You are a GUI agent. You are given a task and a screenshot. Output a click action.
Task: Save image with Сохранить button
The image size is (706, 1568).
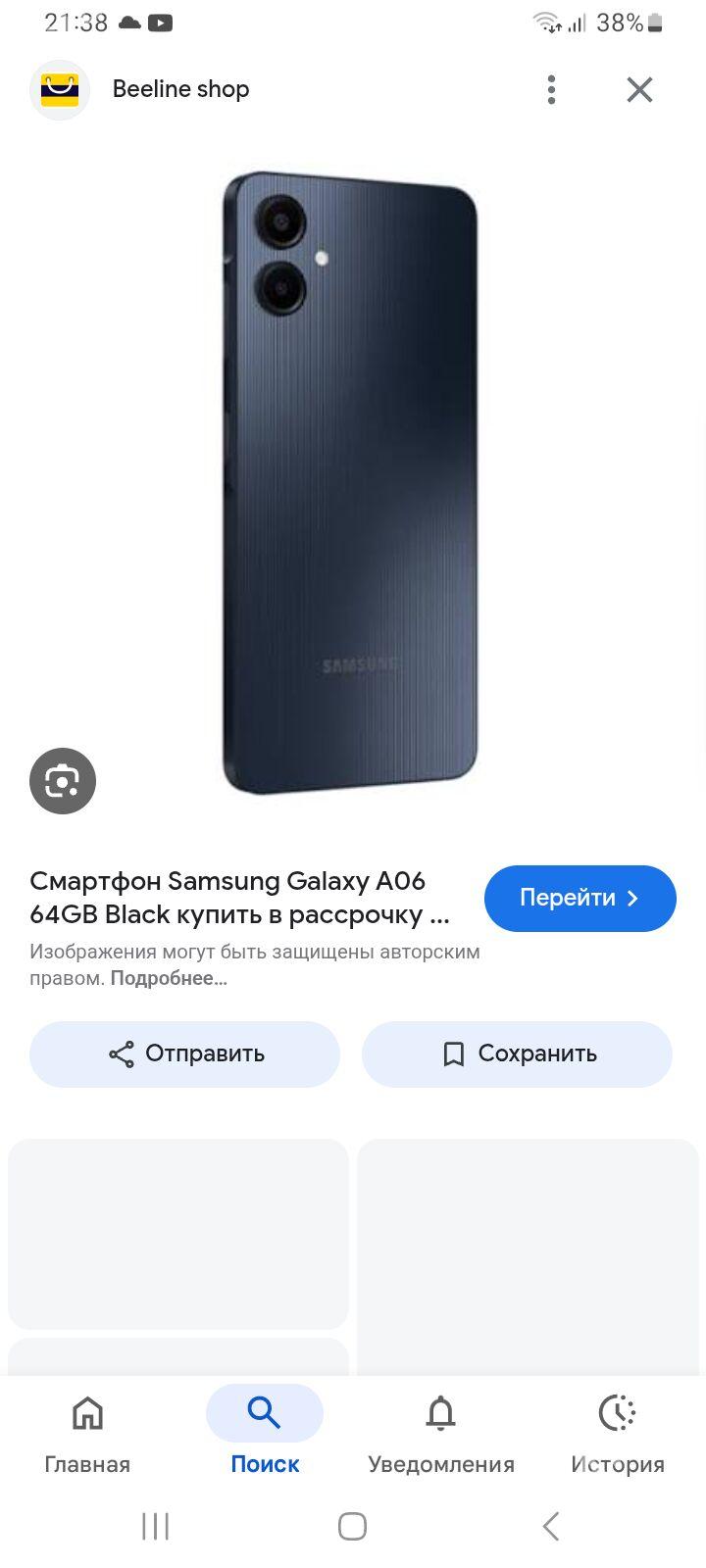click(517, 1053)
